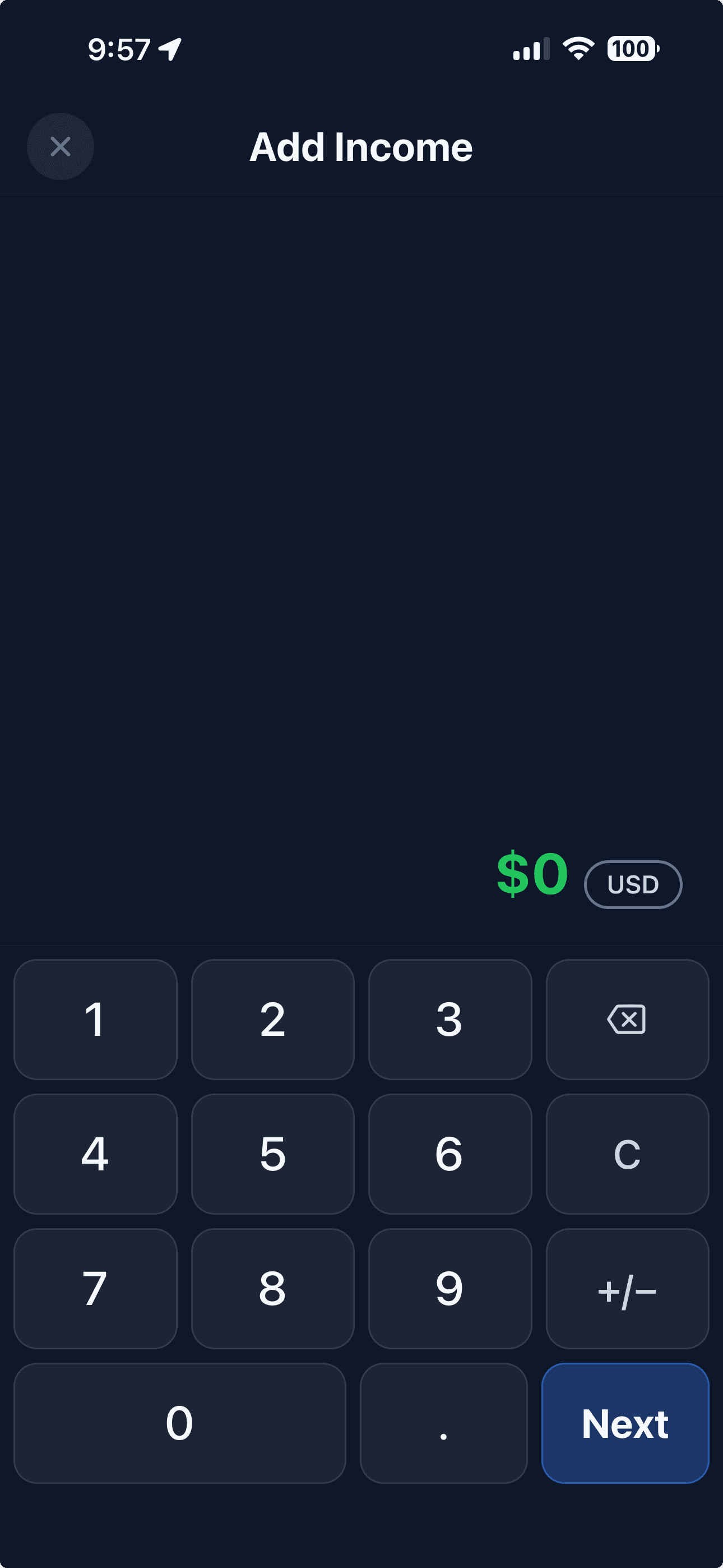Tap the number 1 key
723x1568 pixels.
pos(95,1020)
